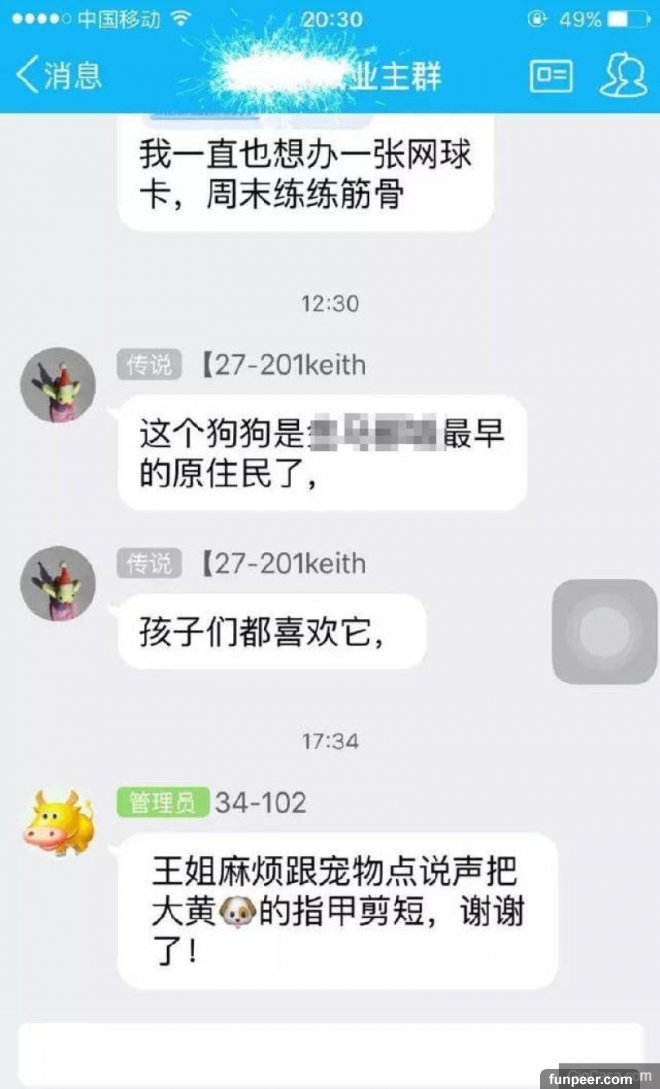Tap keith's avatar beside 这个狗狗是 message
Viewport: 660px width, 1089px height.
coord(58,385)
